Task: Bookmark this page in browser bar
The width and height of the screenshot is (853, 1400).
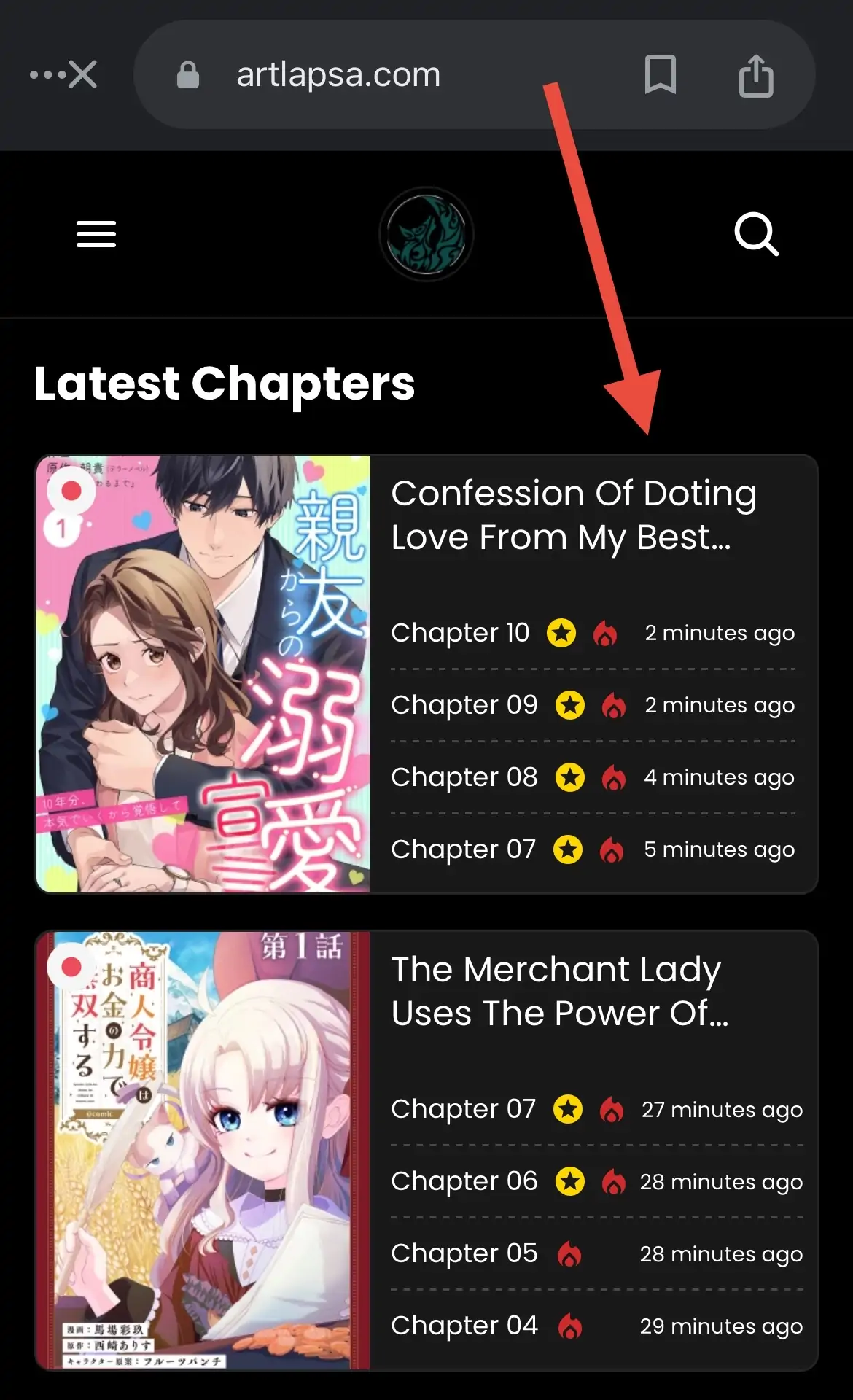Action: (x=660, y=74)
